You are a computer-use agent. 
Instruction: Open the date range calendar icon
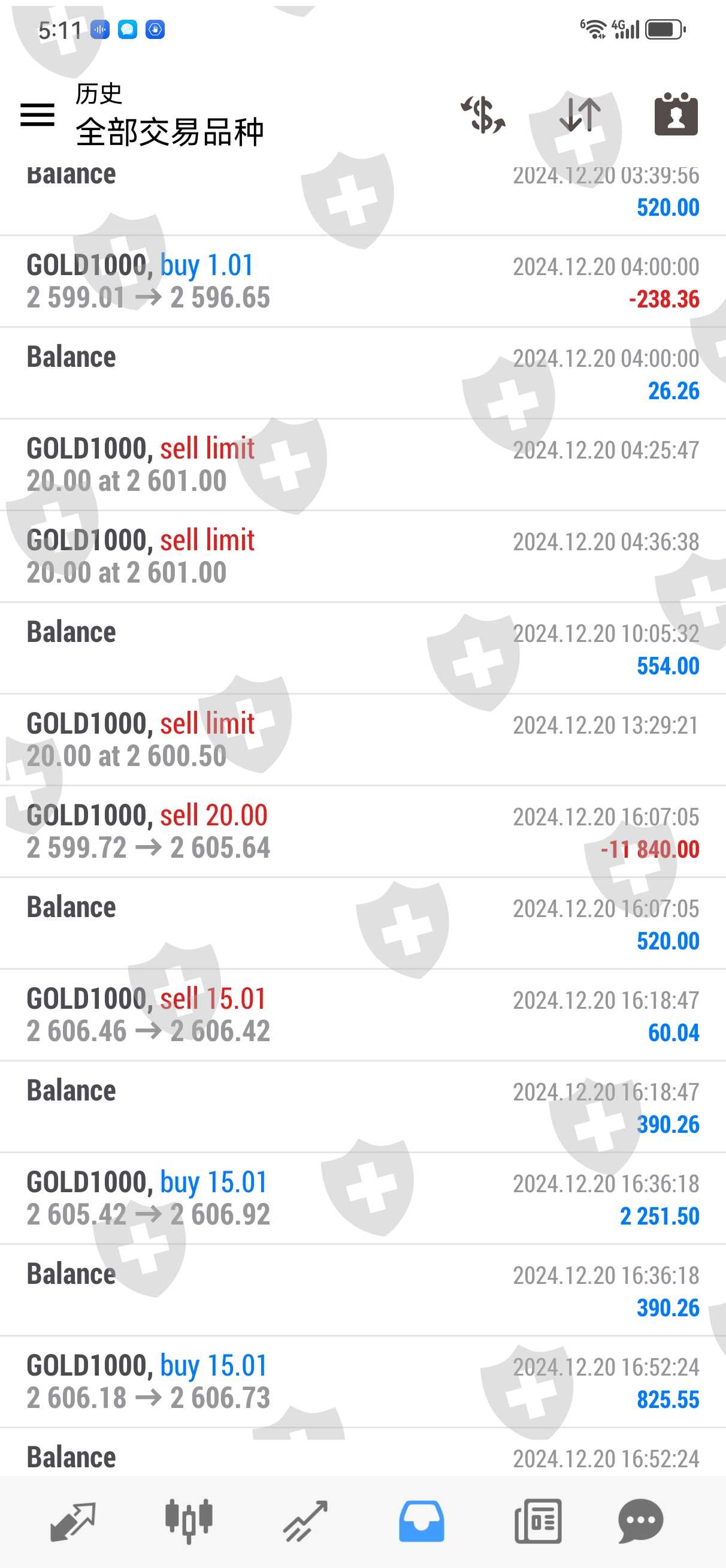click(676, 114)
